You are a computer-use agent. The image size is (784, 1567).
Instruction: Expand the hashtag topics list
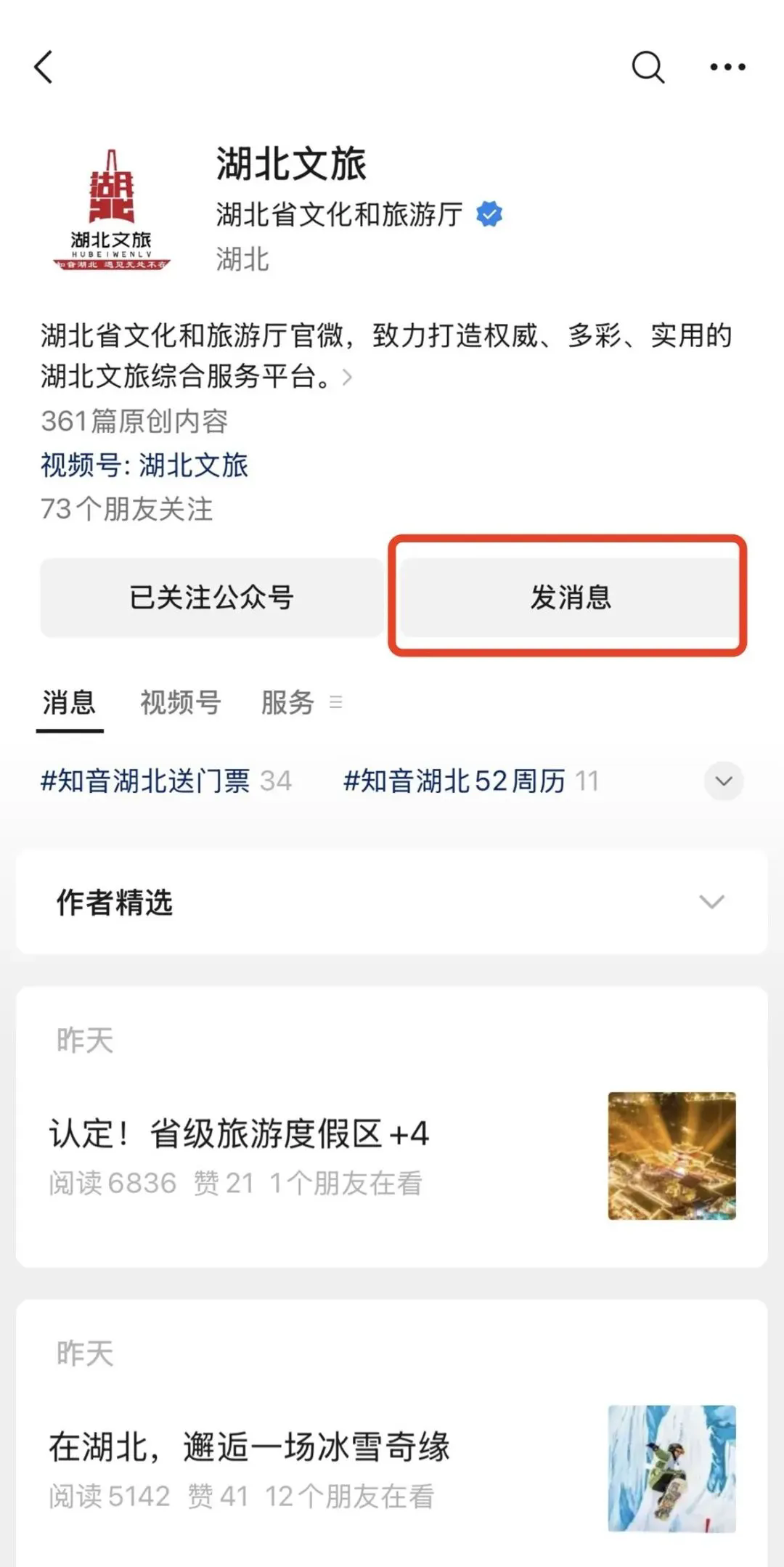click(x=723, y=781)
